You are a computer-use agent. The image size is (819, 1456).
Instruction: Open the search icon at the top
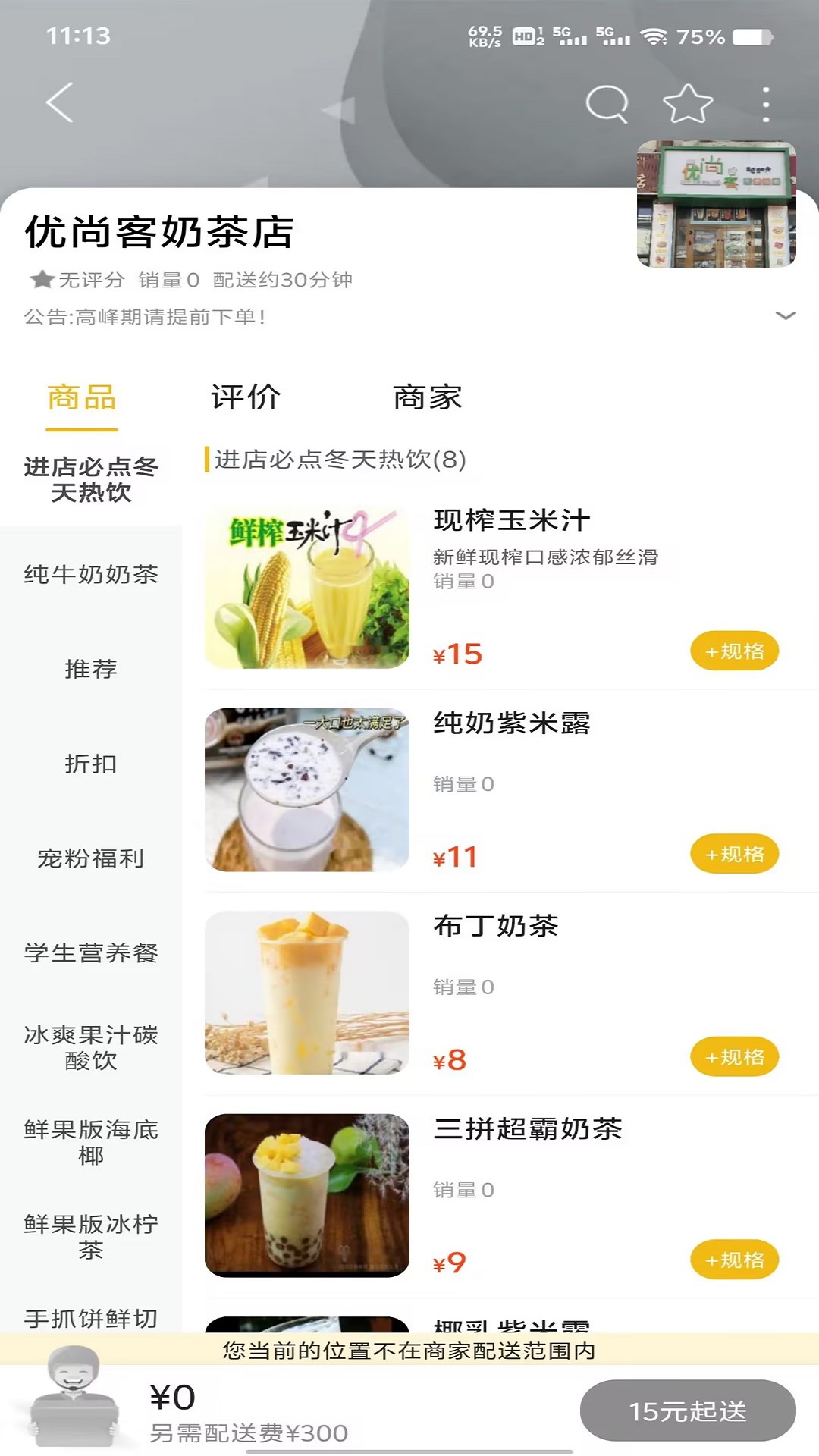click(606, 104)
